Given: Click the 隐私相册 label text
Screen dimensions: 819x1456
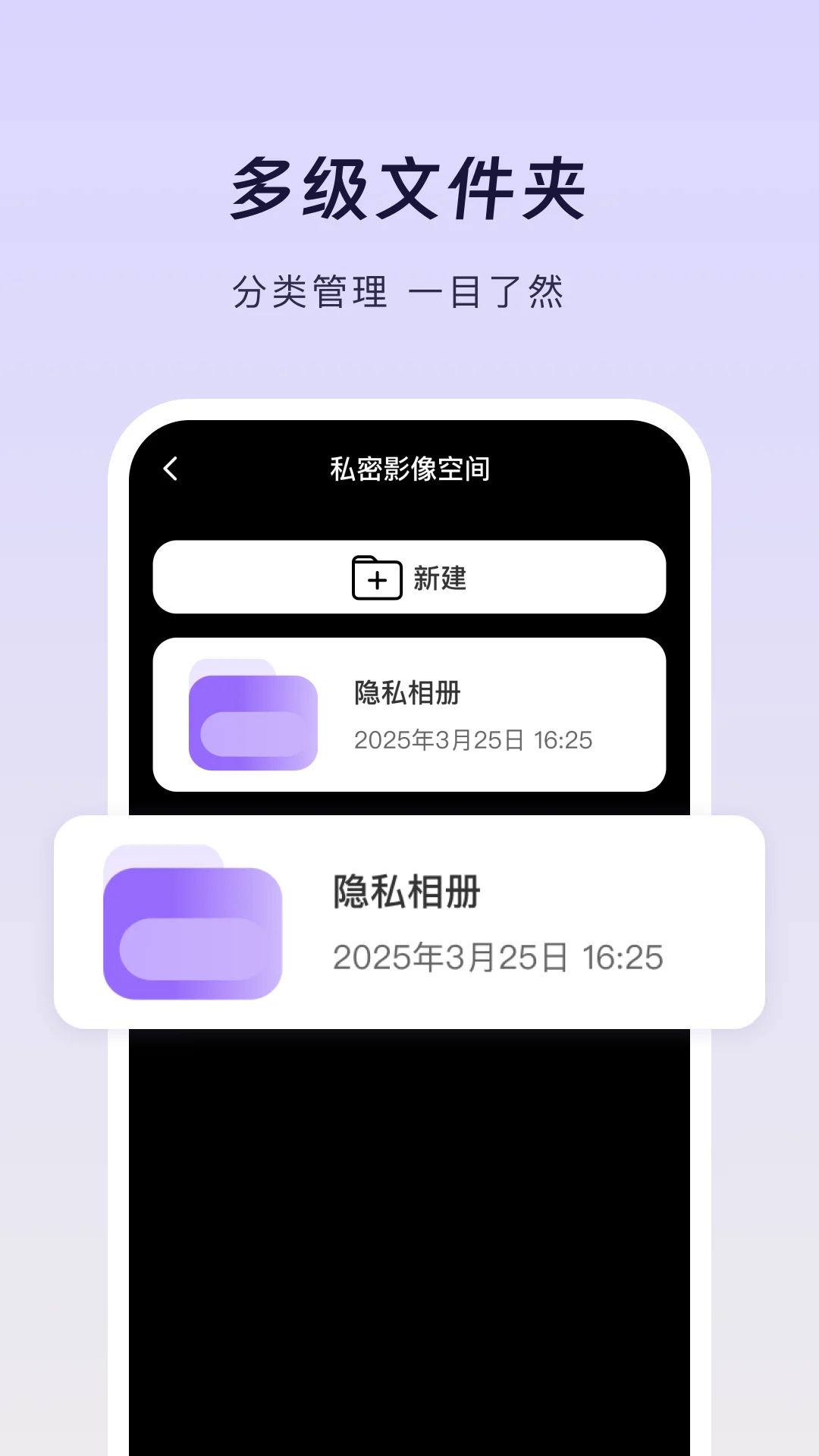Looking at the screenshot, I should tap(406, 692).
